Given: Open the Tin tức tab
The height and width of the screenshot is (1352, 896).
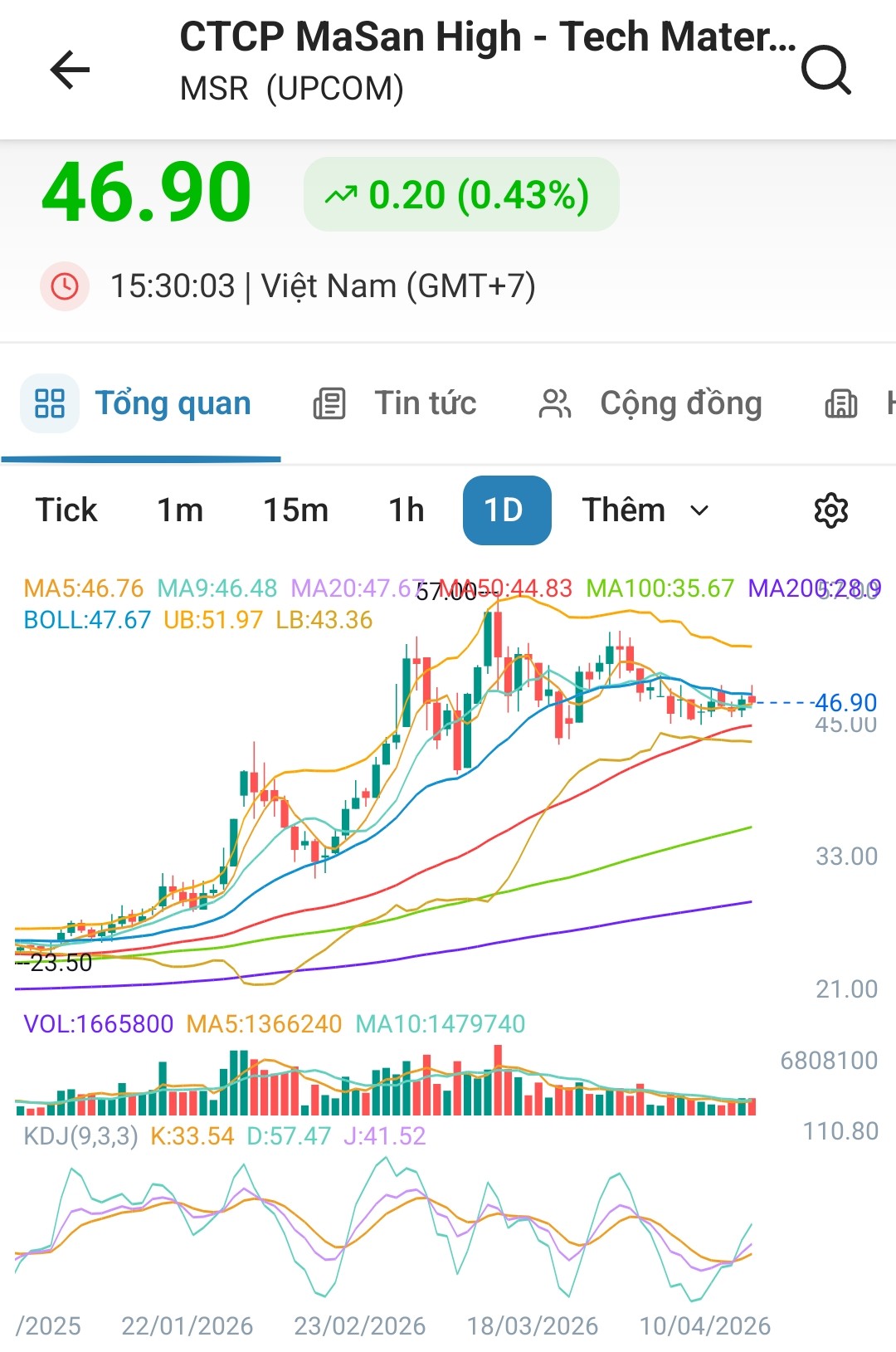Looking at the screenshot, I should point(396,403).
